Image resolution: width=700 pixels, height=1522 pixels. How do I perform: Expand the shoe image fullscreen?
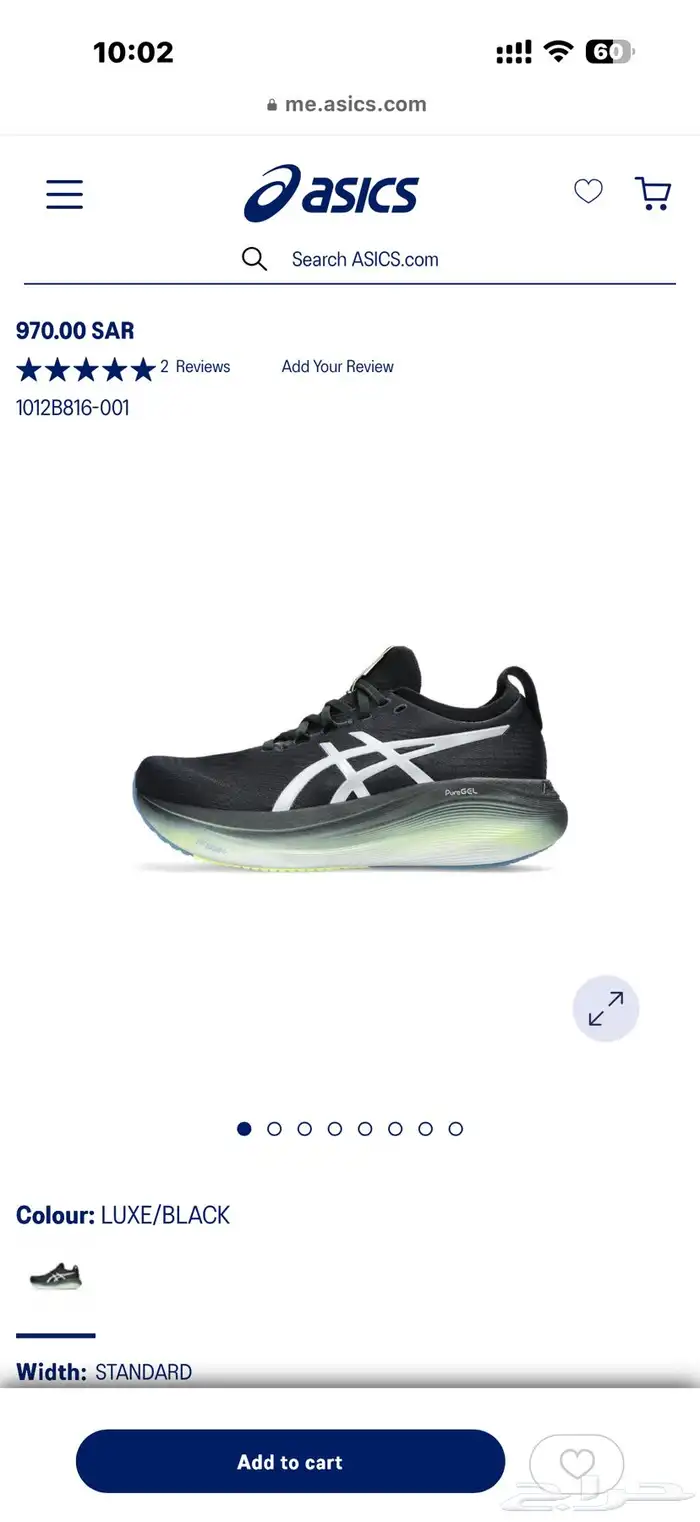tap(606, 1008)
